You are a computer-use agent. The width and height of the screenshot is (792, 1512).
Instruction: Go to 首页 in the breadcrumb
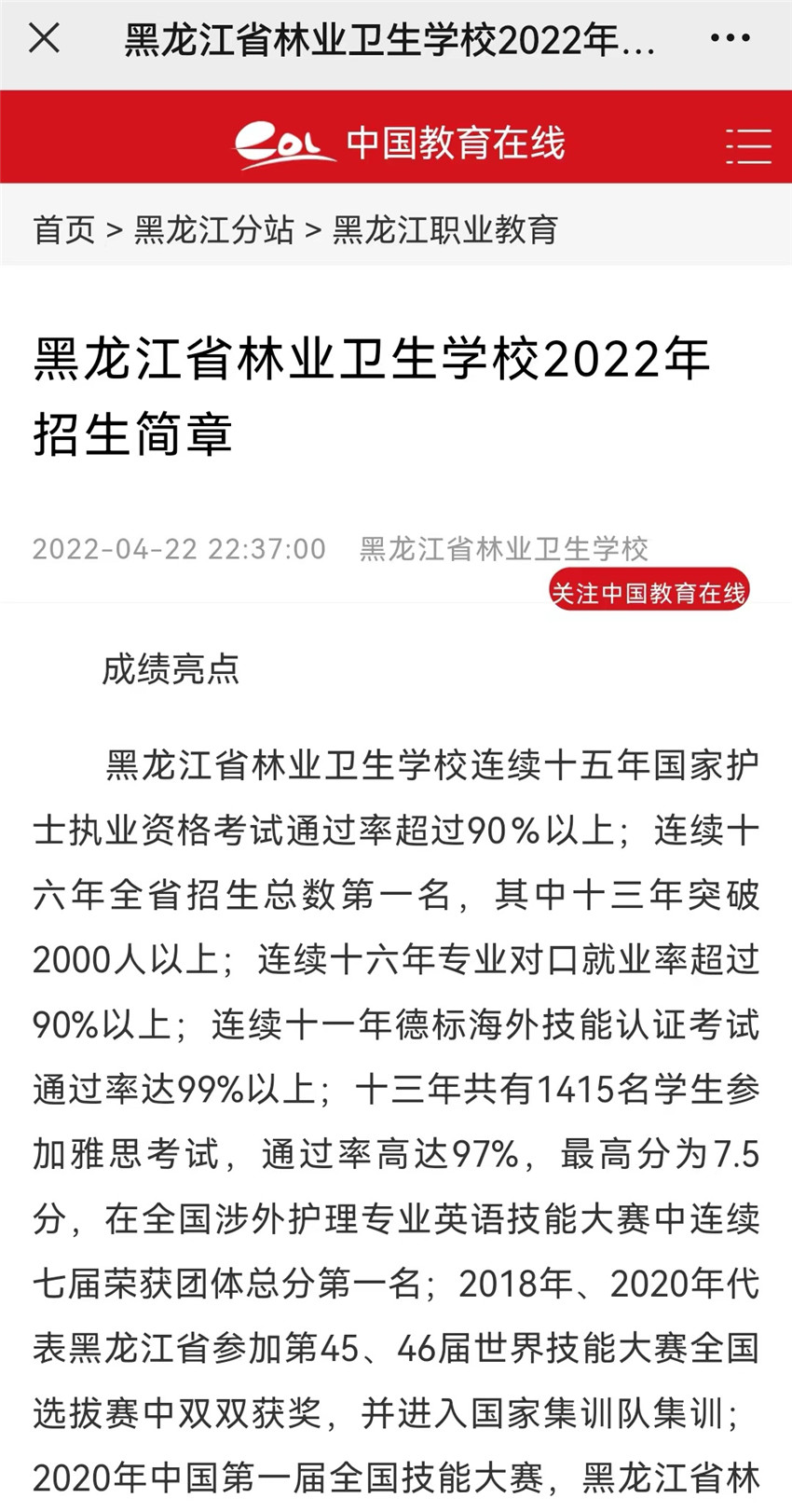pyautogui.click(x=64, y=229)
